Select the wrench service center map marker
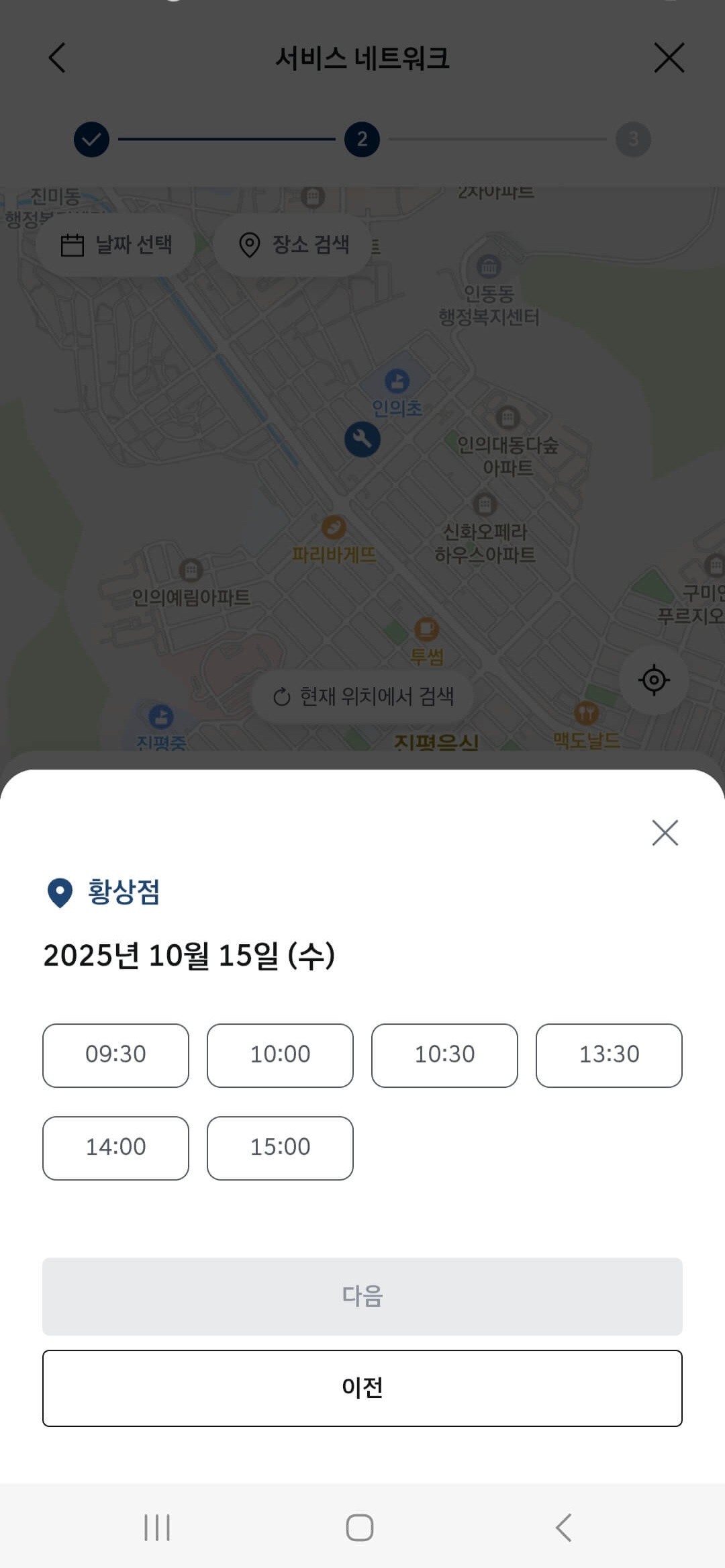The width and height of the screenshot is (725, 1568). tap(362, 440)
